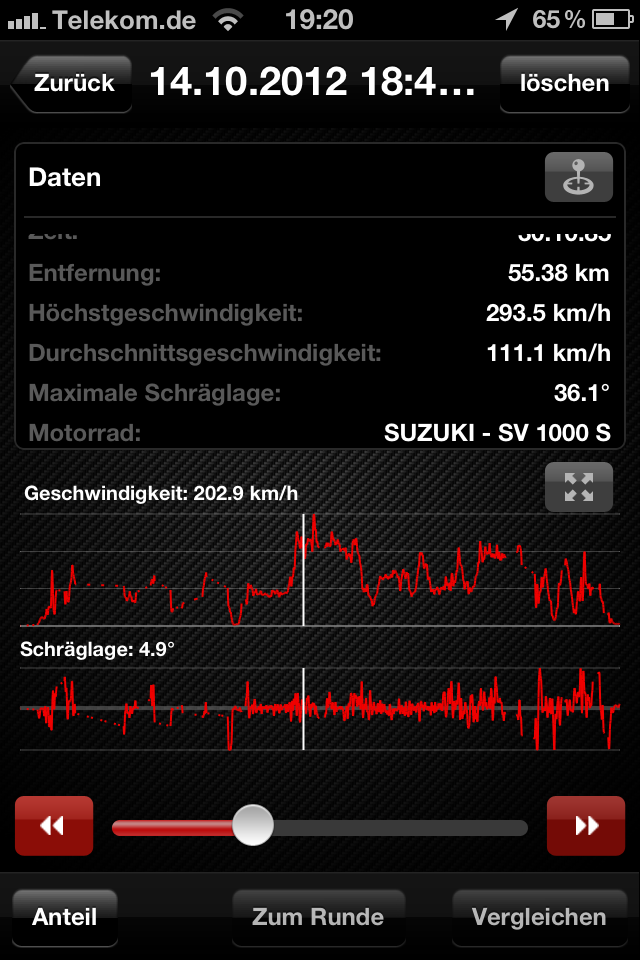Delete this ride with löschen
Image resolution: width=640 pixels, height=960 pixels.
tap(564, 84)
